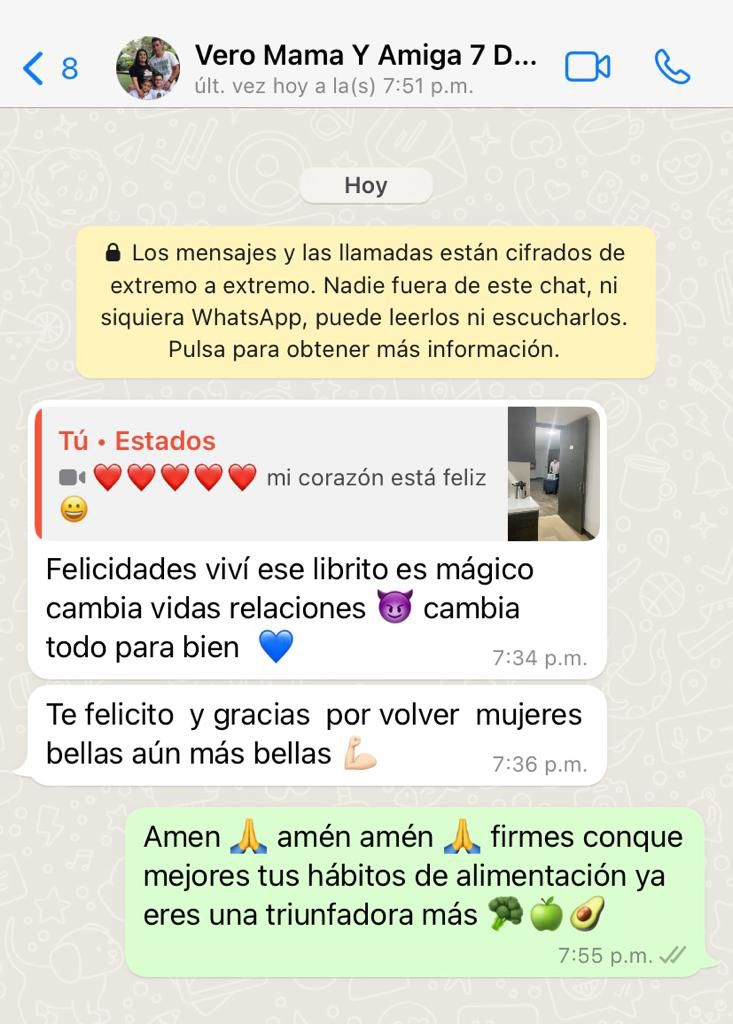
Task: Start a video call with Vero
Action: coord(587,67)
